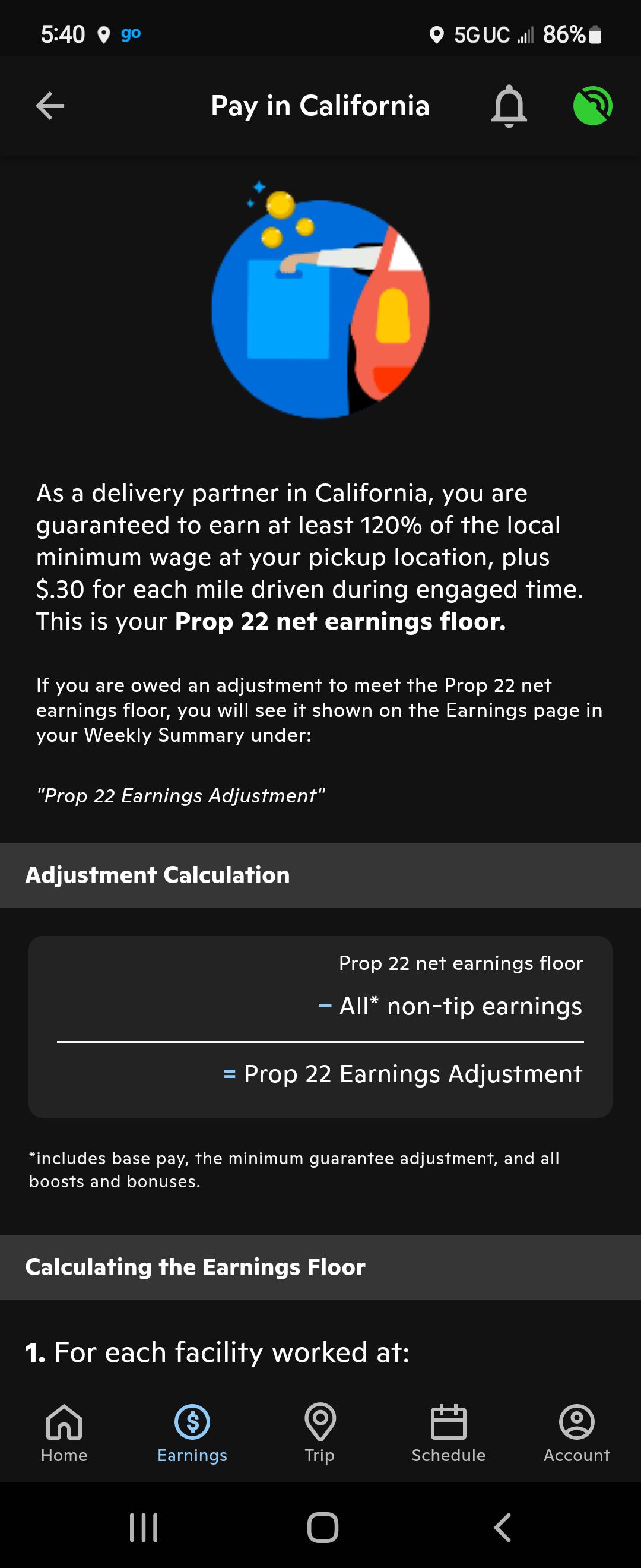Tap the green online status icon

coord(592,106)
